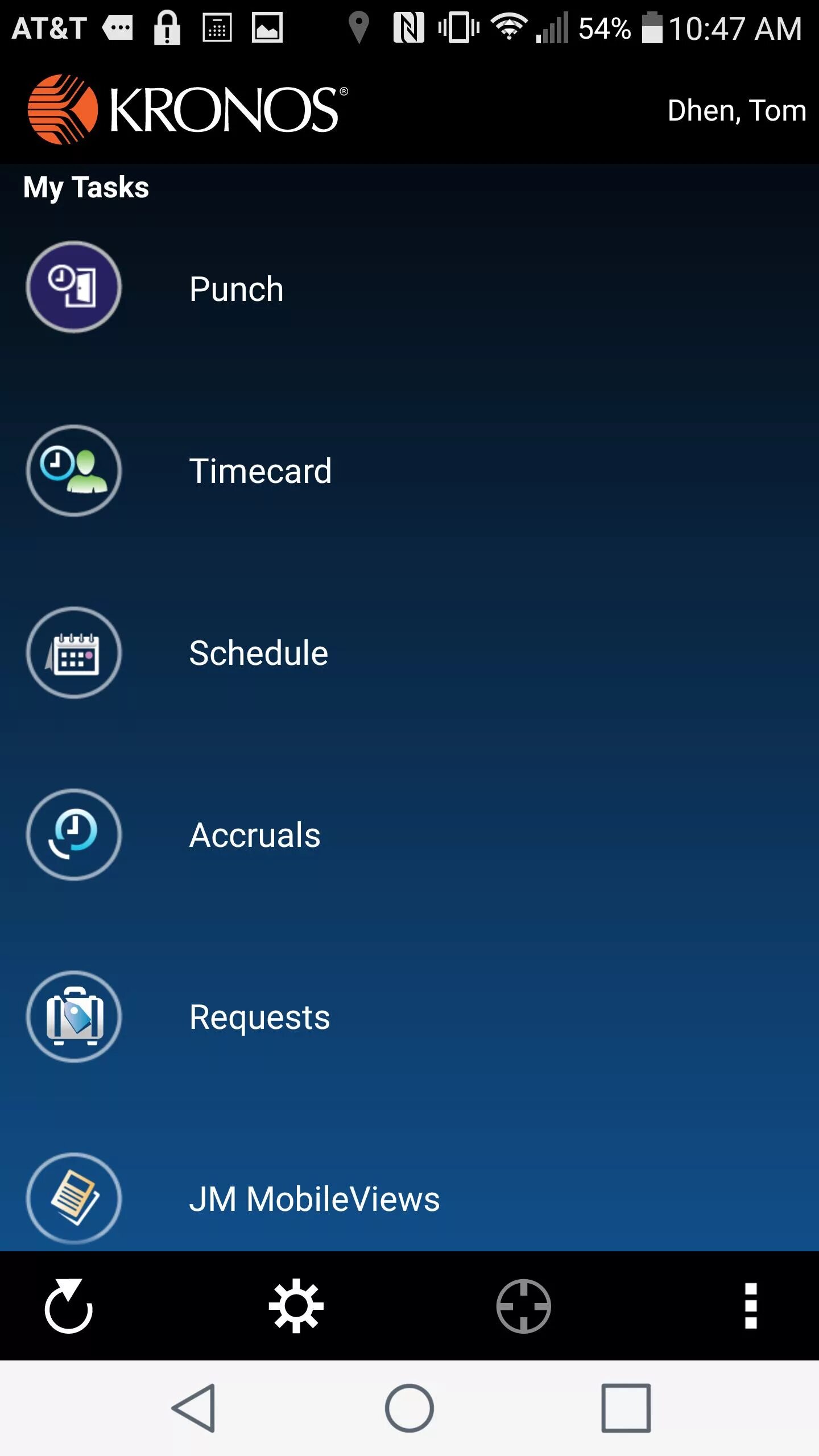Check Accruals balances
This screenshot has height=1456, width=819.
tap(254, 835)
